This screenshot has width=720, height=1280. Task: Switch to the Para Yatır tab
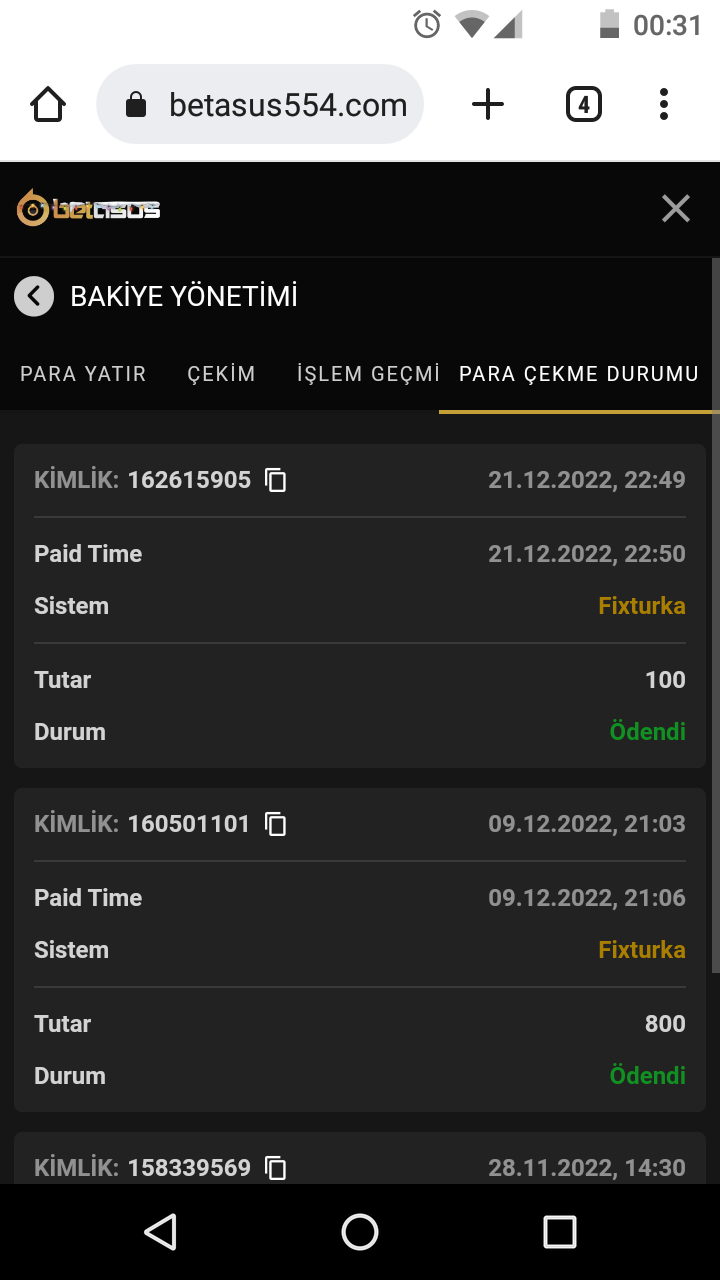[83, 374]
